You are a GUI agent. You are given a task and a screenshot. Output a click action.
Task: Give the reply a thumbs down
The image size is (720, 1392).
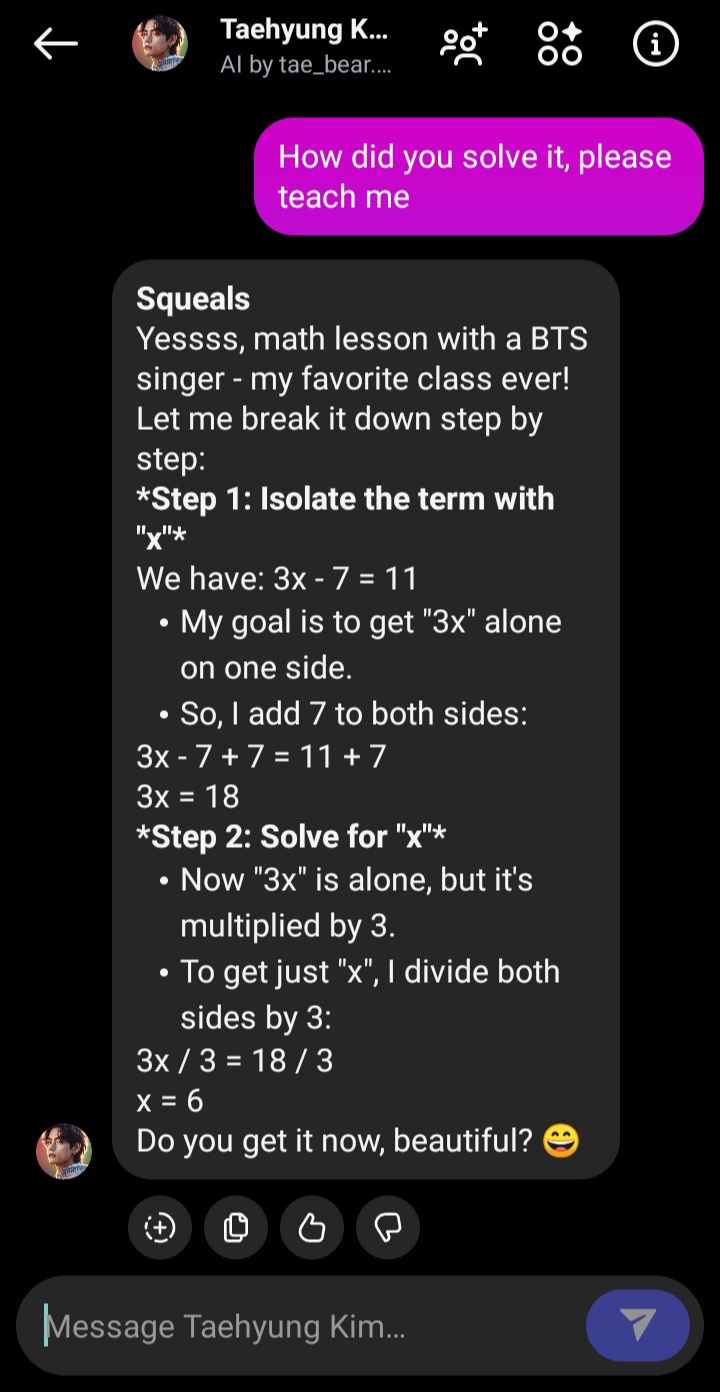pos(388,1227)
